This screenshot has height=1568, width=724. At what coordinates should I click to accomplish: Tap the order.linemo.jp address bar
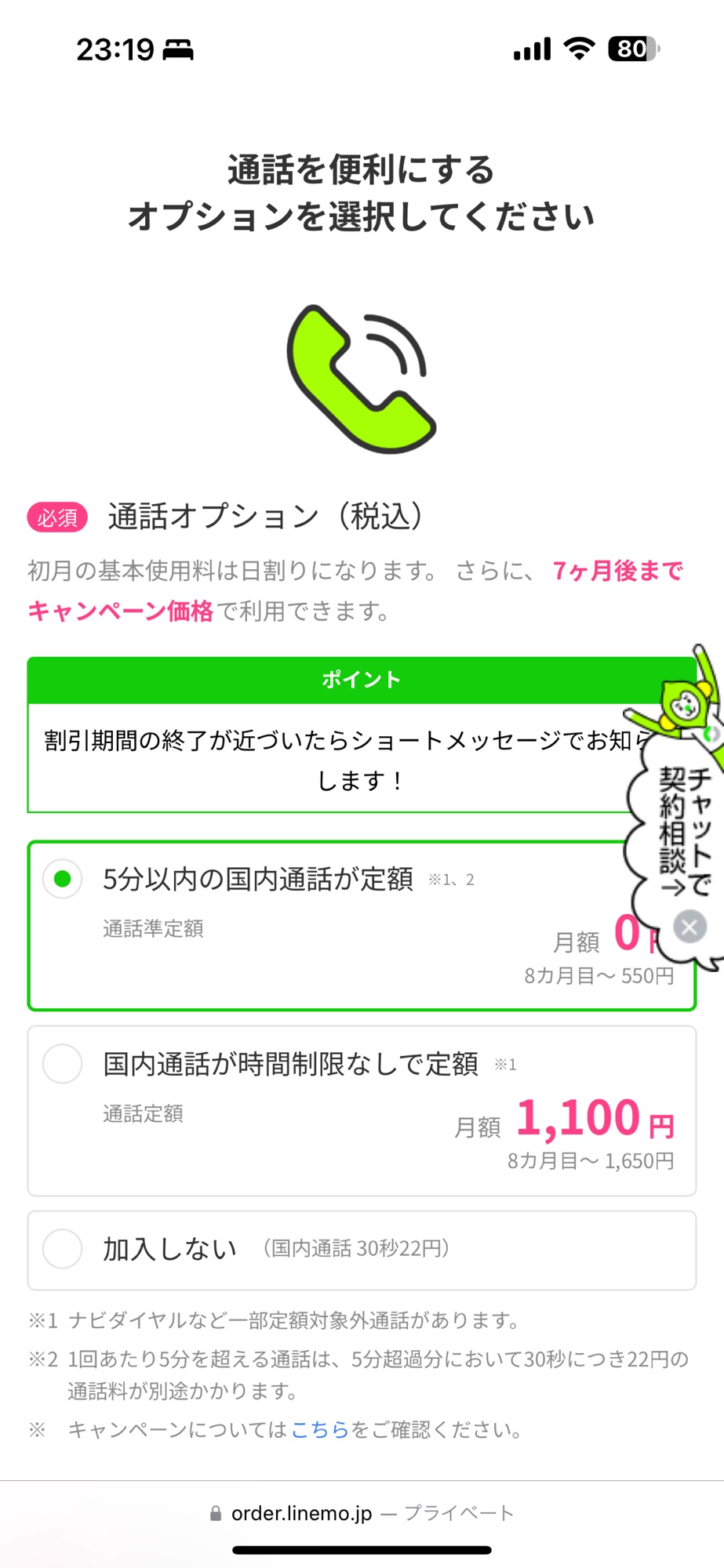(362, 1513)
